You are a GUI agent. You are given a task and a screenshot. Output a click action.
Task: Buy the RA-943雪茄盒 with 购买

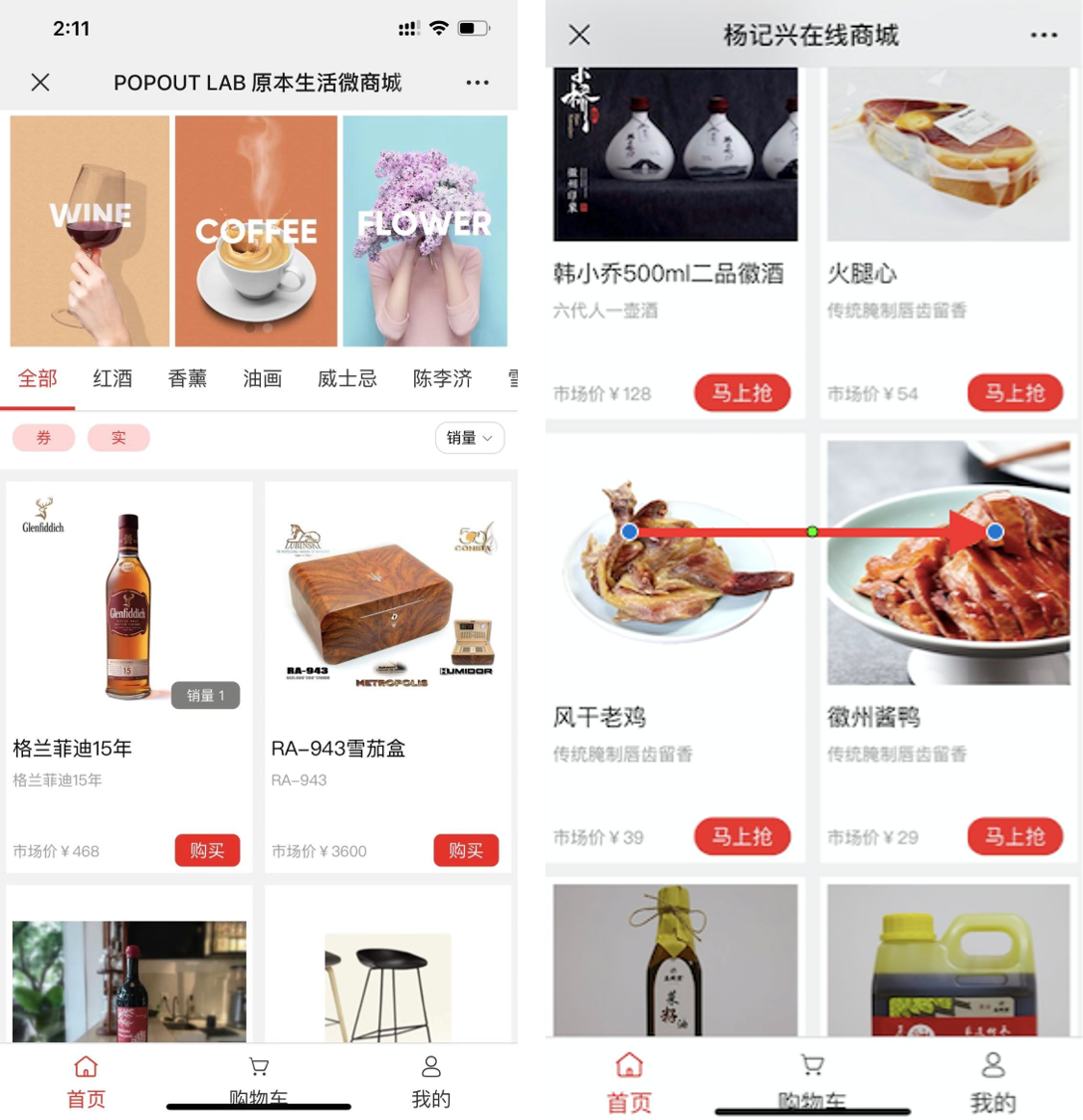pos(466,850)
